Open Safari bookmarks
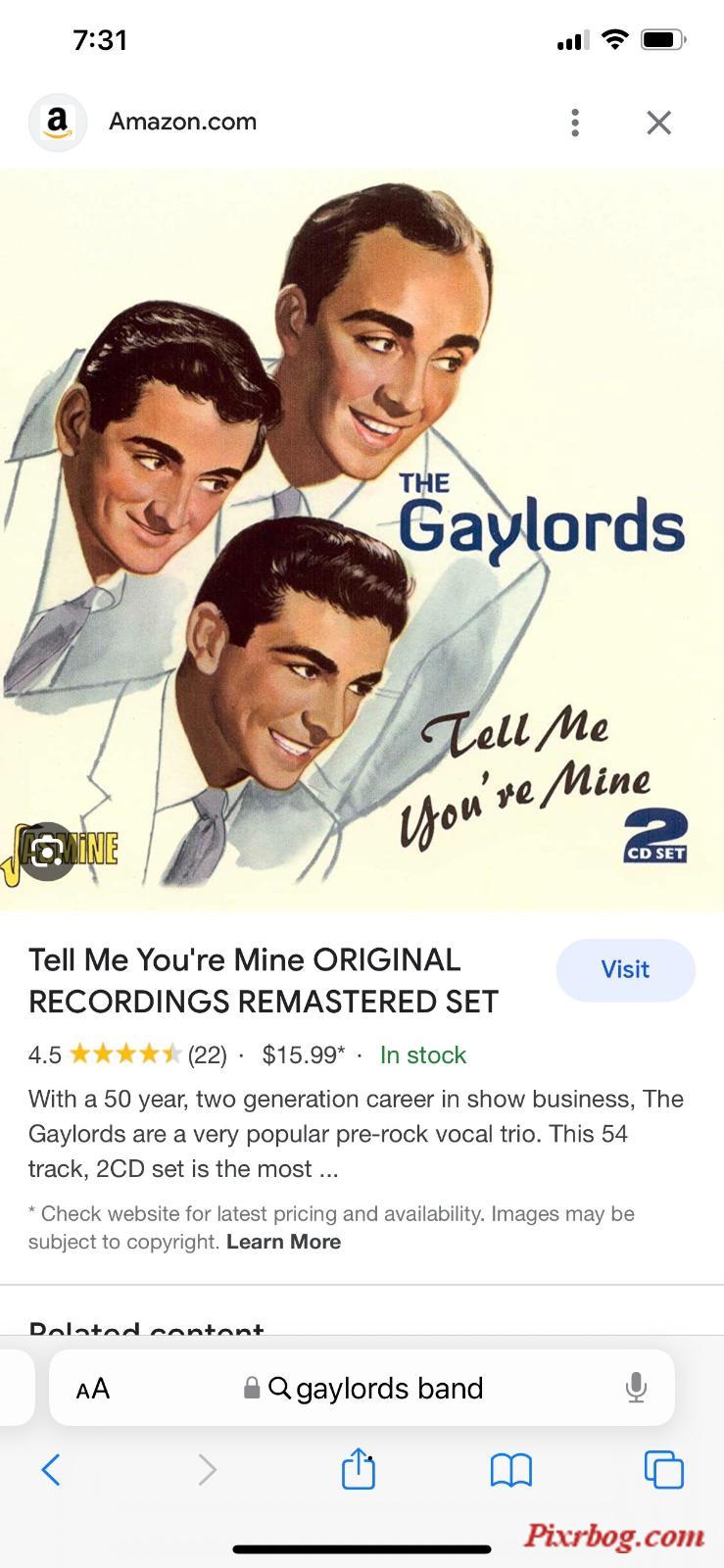Image resolution: width=724 pixels, height=1568 pixels. pyautogui.click(x=510, y=1469)
